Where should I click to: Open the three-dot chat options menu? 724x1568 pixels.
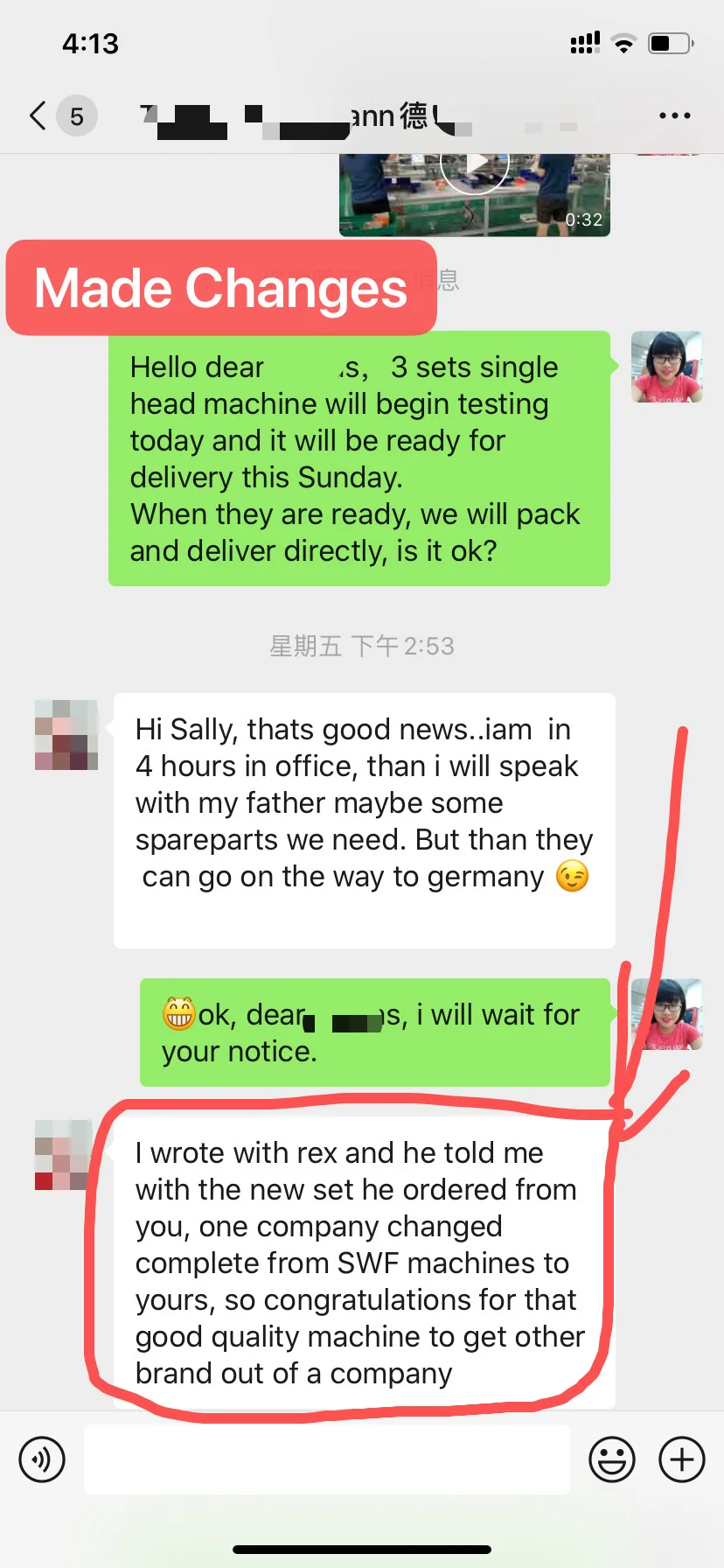pyautogui.click(x=674, y=115)
